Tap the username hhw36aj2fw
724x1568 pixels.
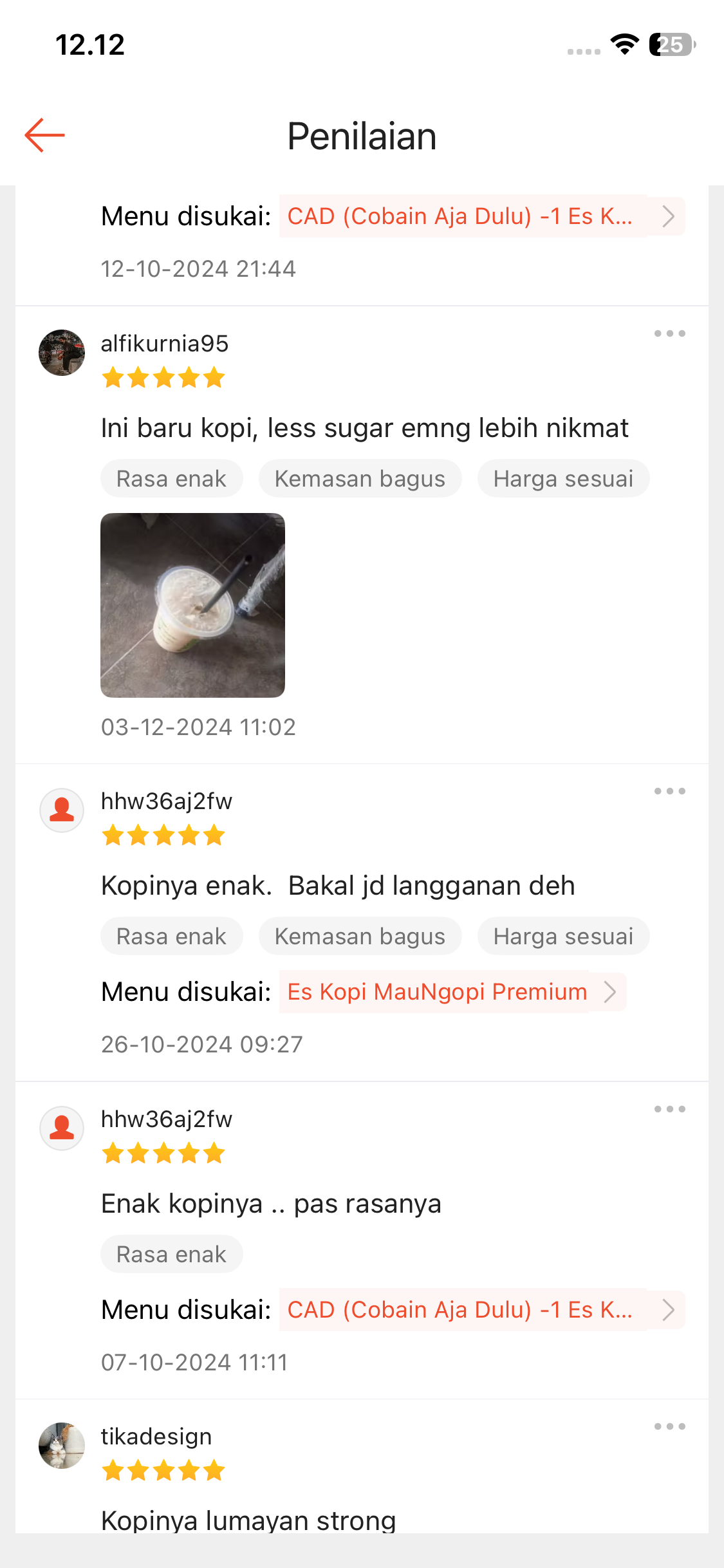click(167, 801)
